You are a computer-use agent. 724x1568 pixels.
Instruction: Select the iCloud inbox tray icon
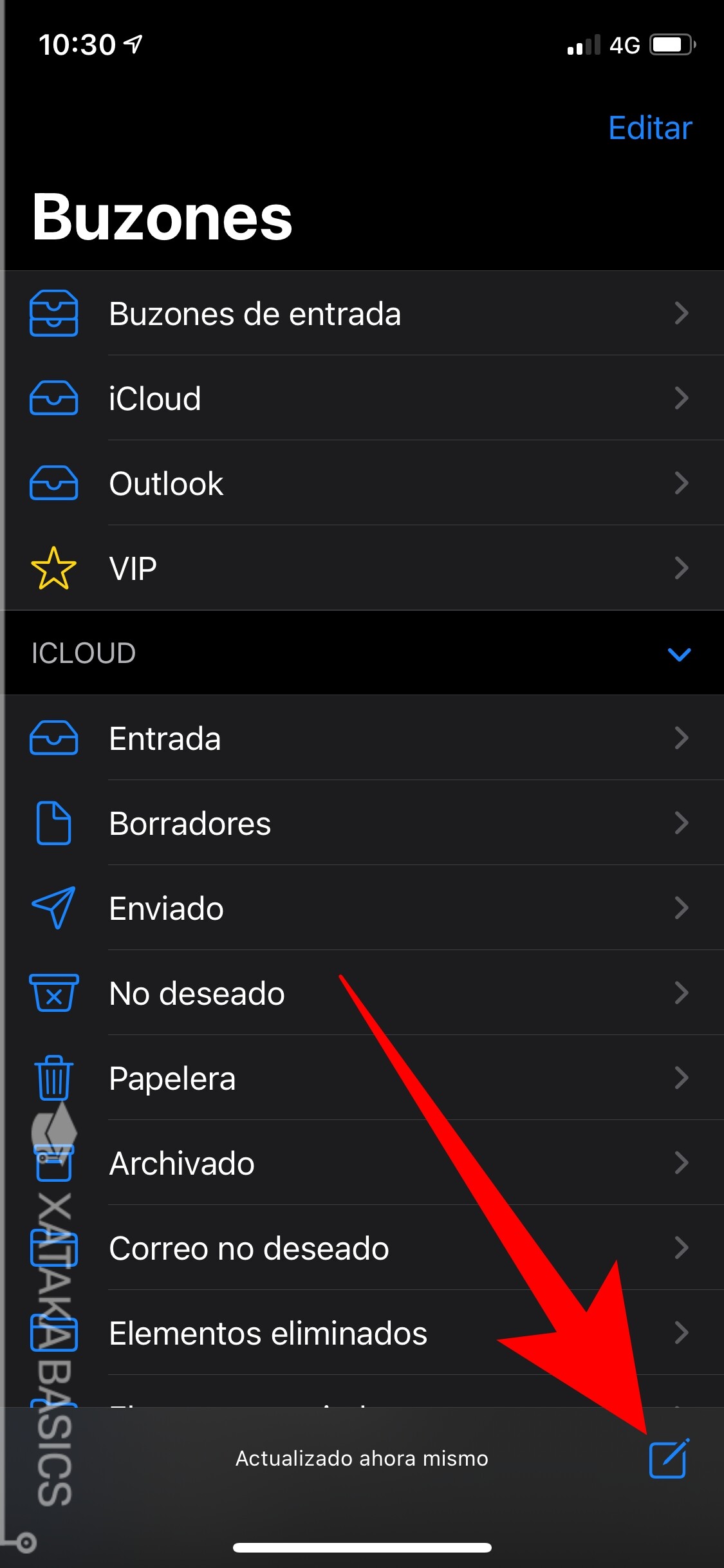click(x=53, y=398)
